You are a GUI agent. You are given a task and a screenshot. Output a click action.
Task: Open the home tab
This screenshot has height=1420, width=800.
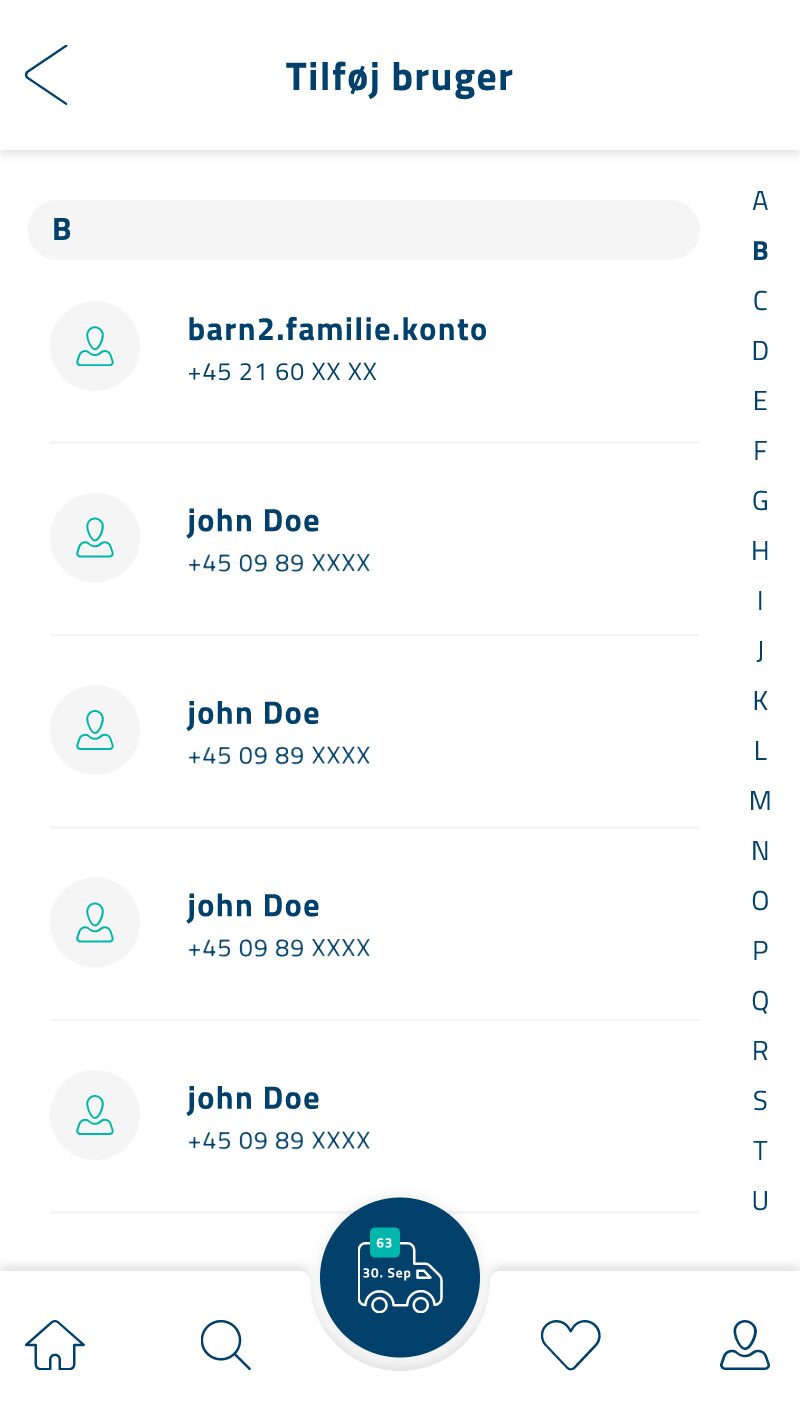(55, 1345)
